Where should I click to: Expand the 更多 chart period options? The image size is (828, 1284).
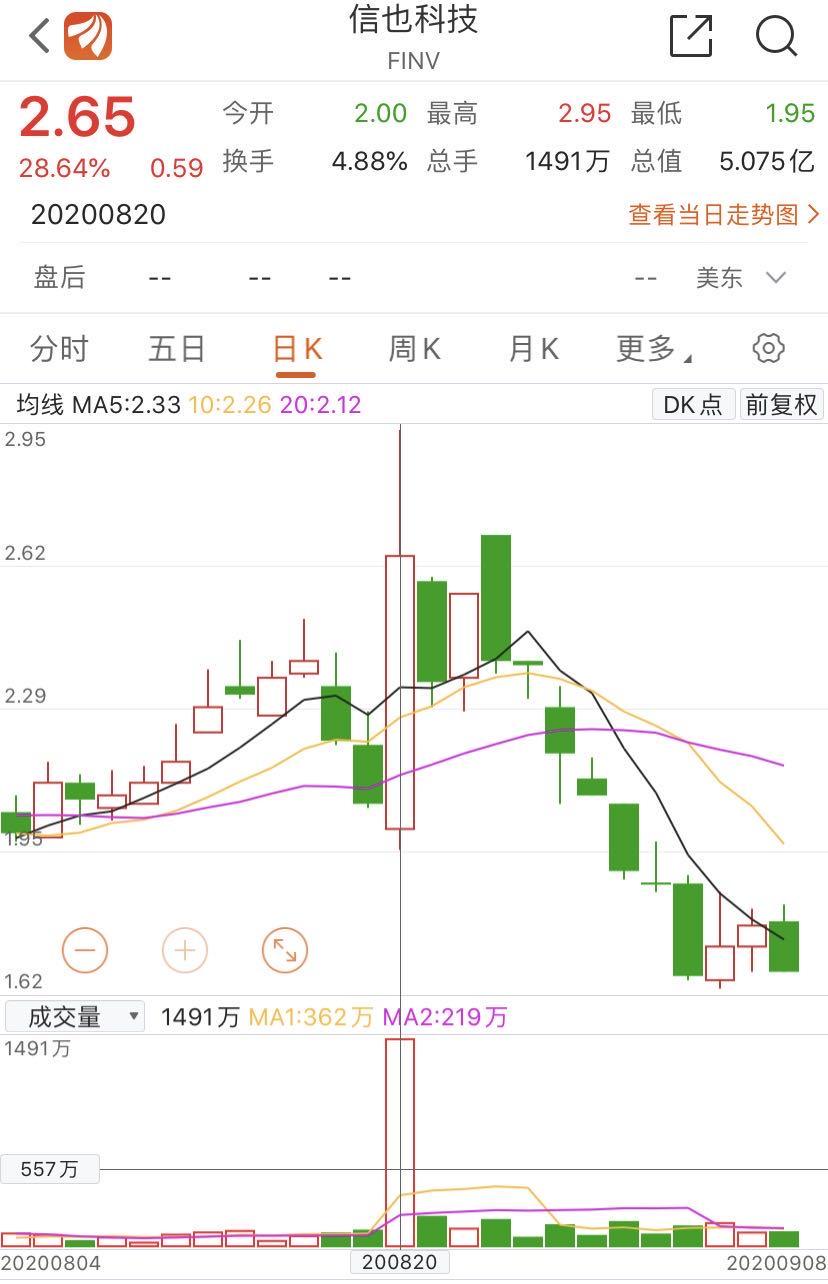click(653, 349)
